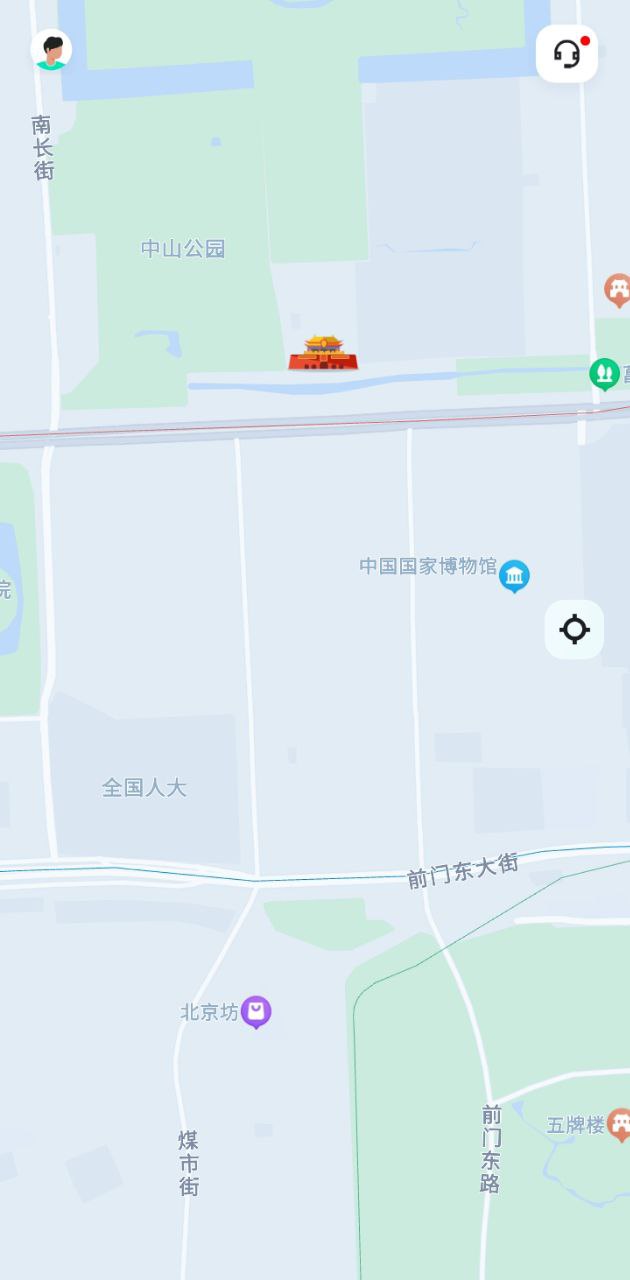Select the 中国国家博物馆 museum marker
Viewport: 630px width, 1280px height.
[514, 575]
